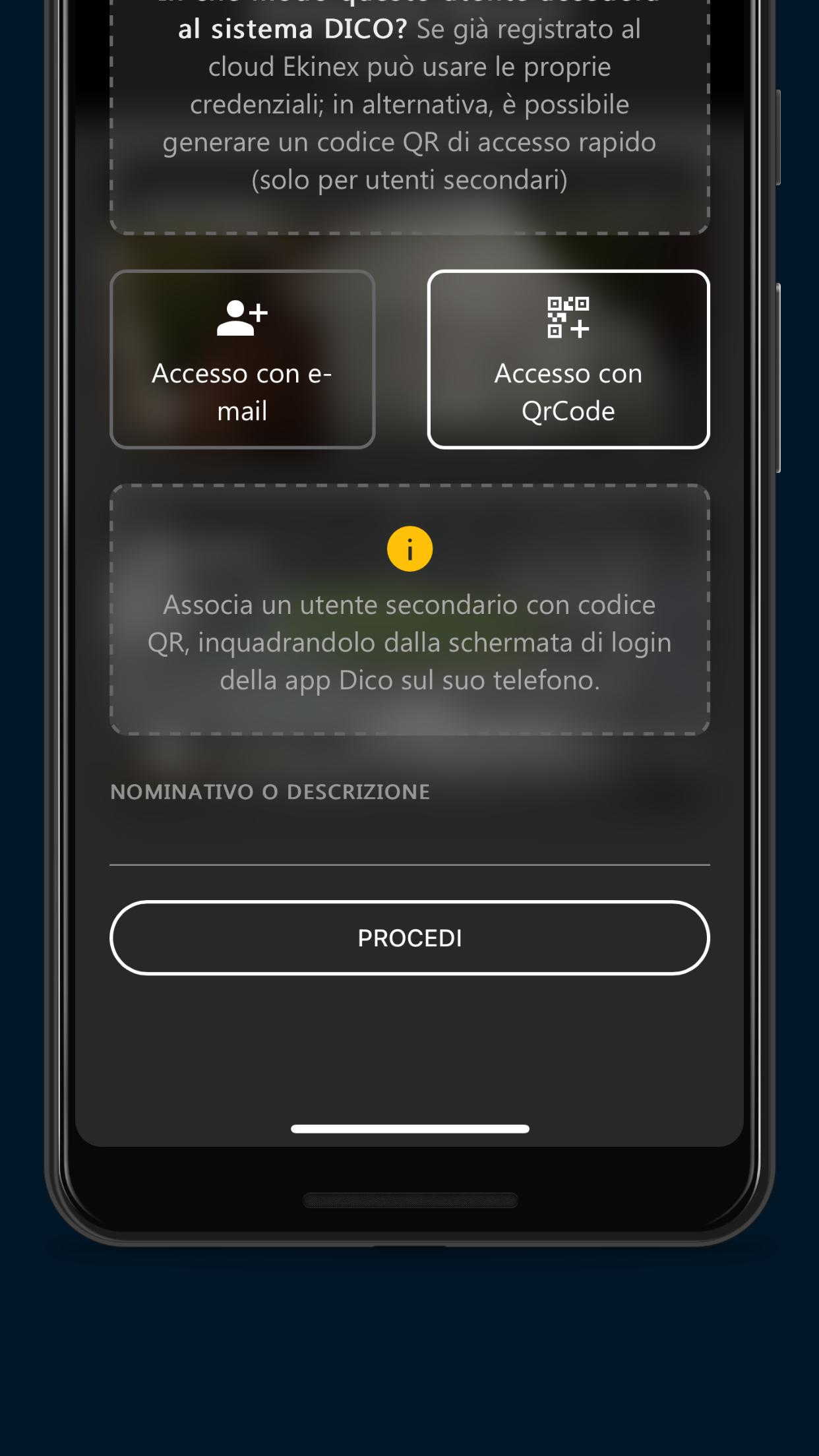Choose Accesso con QrCode option
The width and height of the screenshot is (819, 1456).
point(568,359)
